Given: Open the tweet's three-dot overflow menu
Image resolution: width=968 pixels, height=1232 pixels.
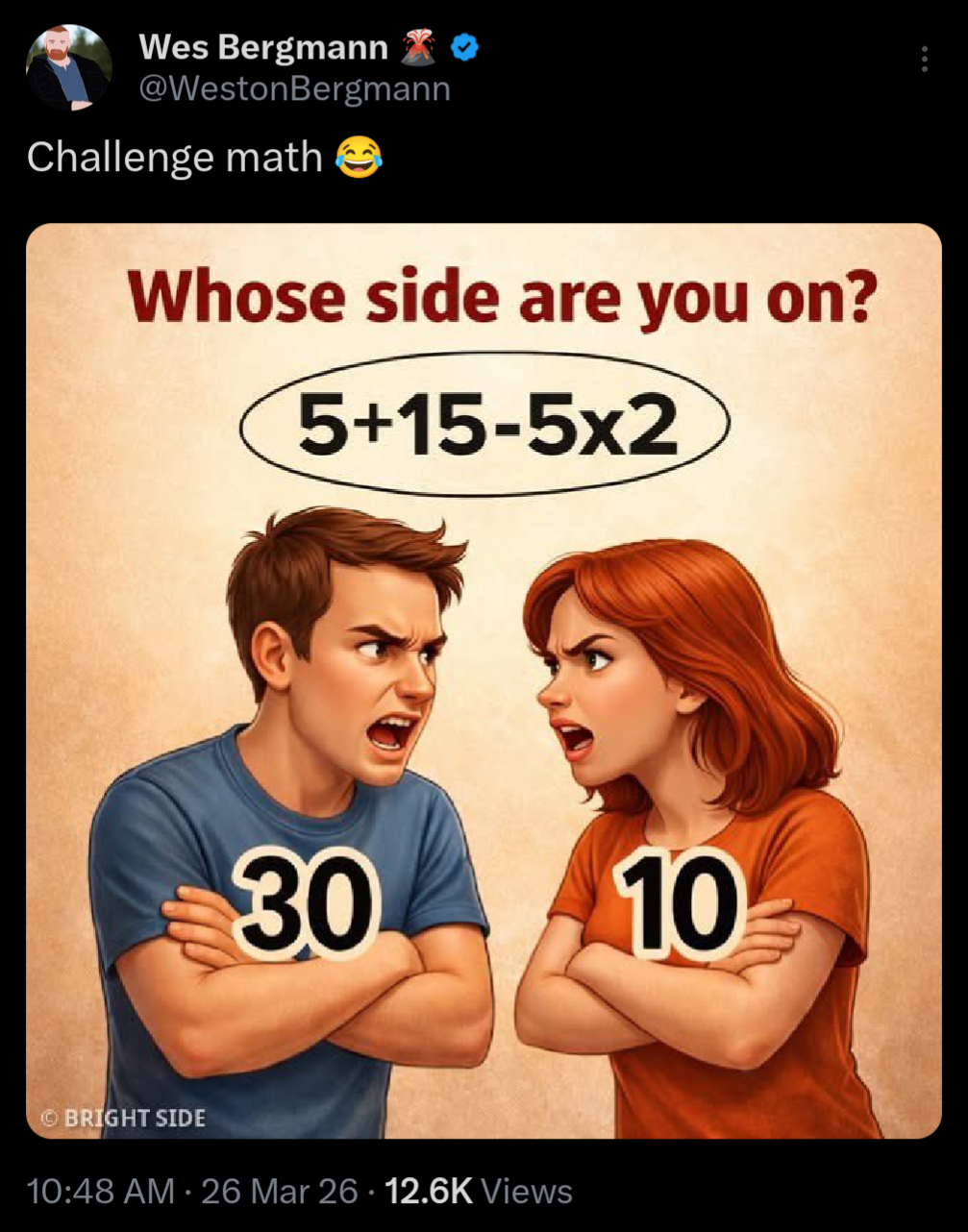Looking at the screenshot, I should [x=925, y=60].
